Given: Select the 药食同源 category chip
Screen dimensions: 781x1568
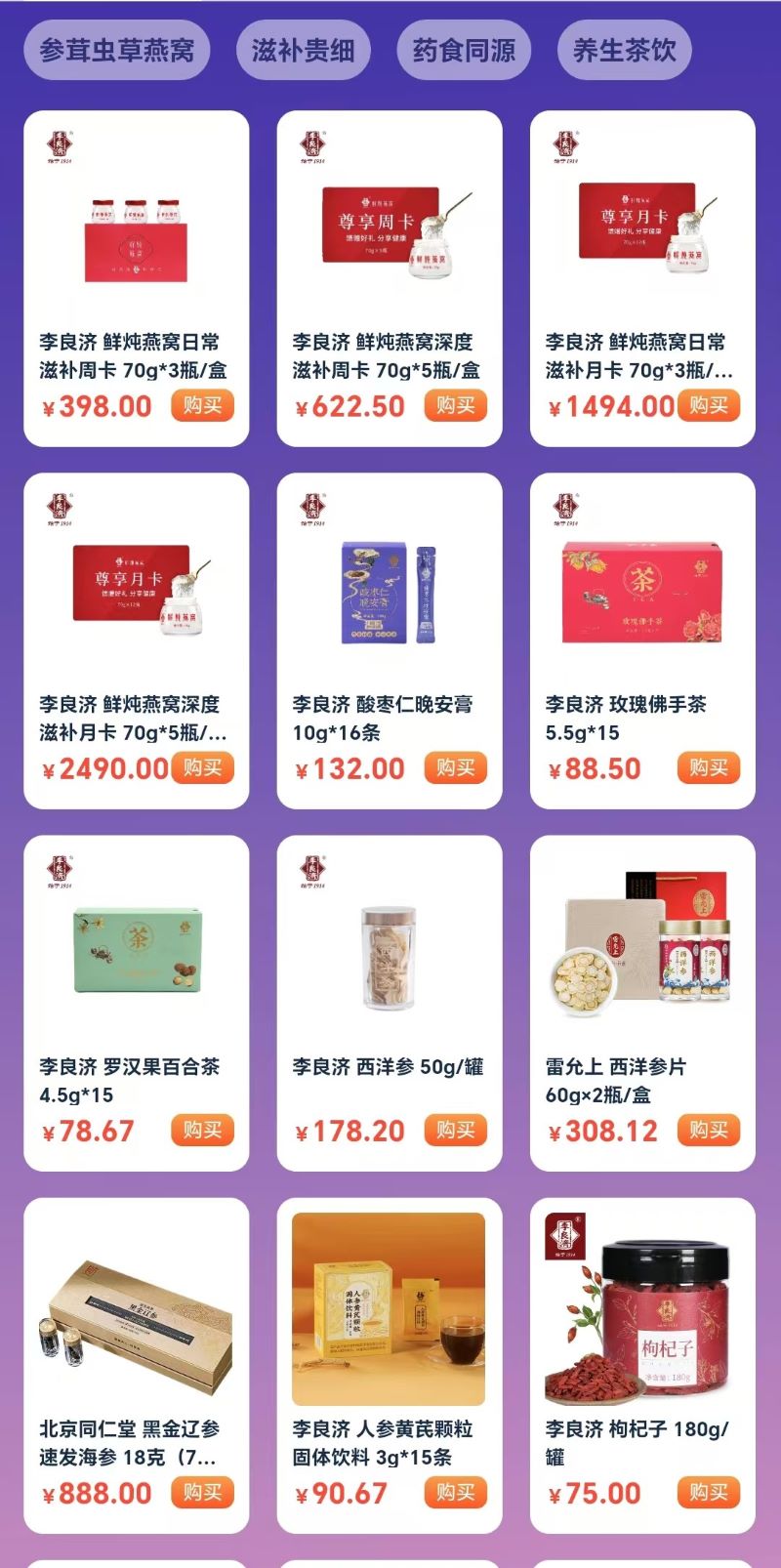Looking at the screenshot, I should pyautogui.click(x=464, y=50).
